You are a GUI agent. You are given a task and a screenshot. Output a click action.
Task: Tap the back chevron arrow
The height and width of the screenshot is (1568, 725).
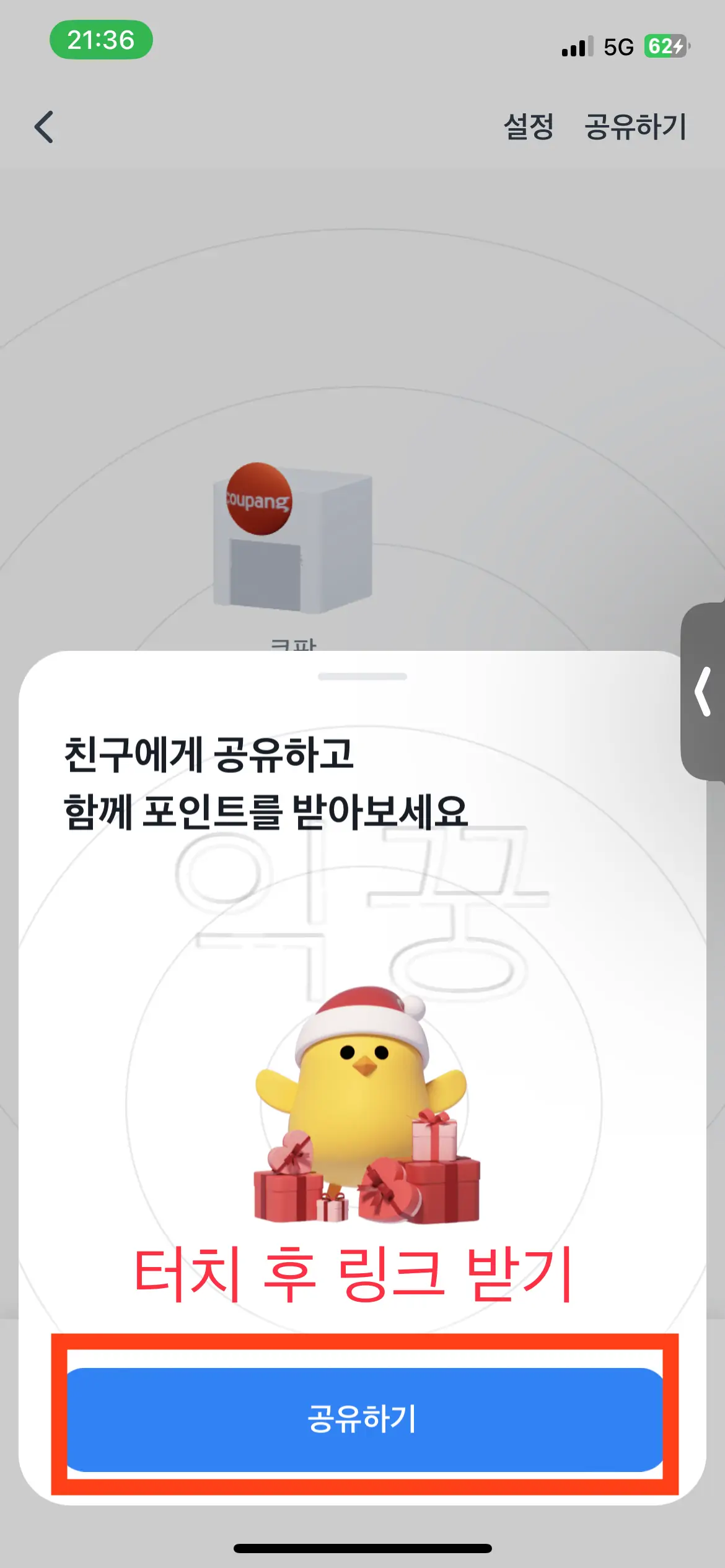click(x=43, y=127)
